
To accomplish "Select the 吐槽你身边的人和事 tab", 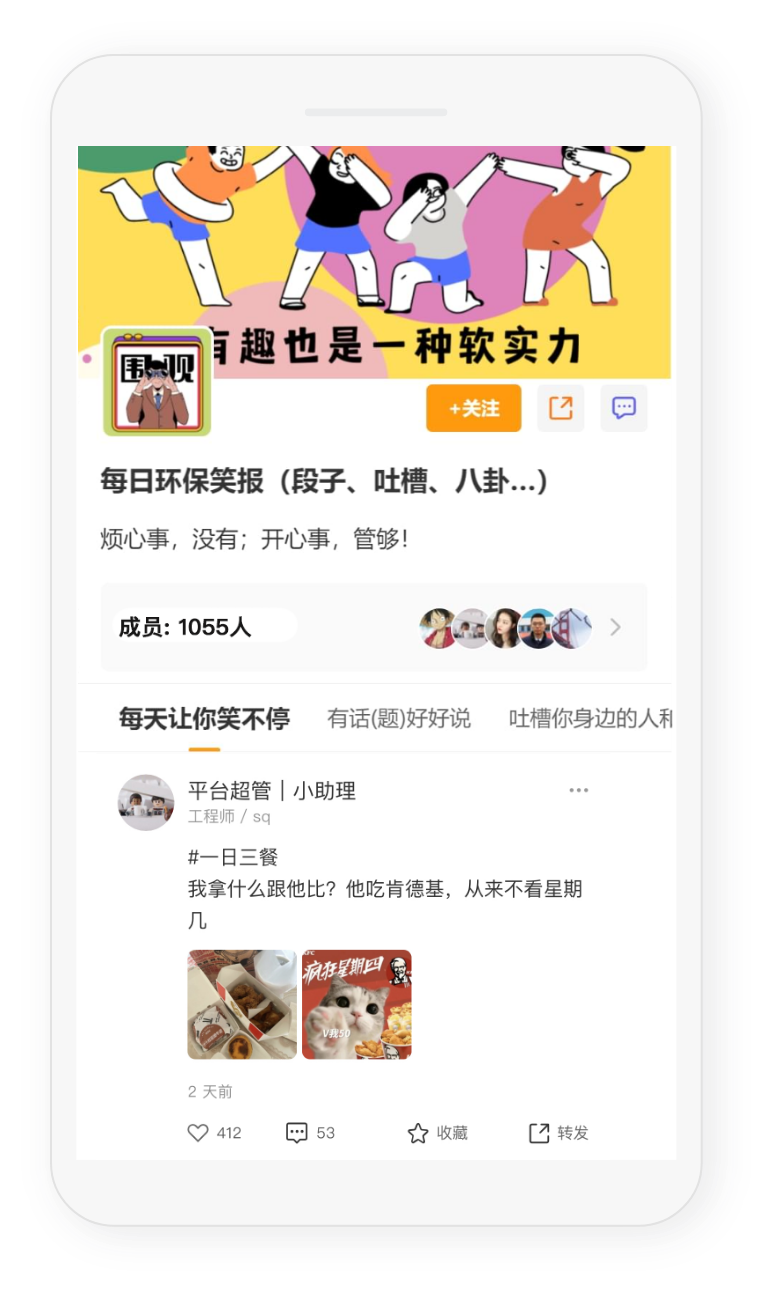I will pyautogui.click(x=590, y=718).
